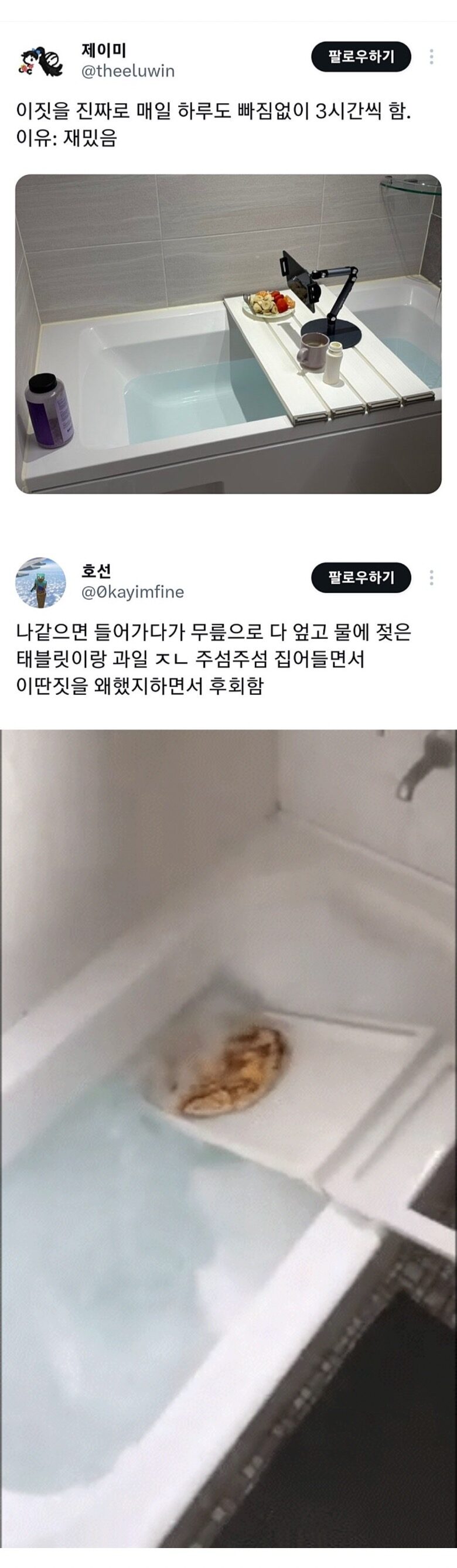The width and height of the screenshot is (457, 1568).
Task: Open overflow menu on 제이미's tweet
Action: tap(431, 57)
